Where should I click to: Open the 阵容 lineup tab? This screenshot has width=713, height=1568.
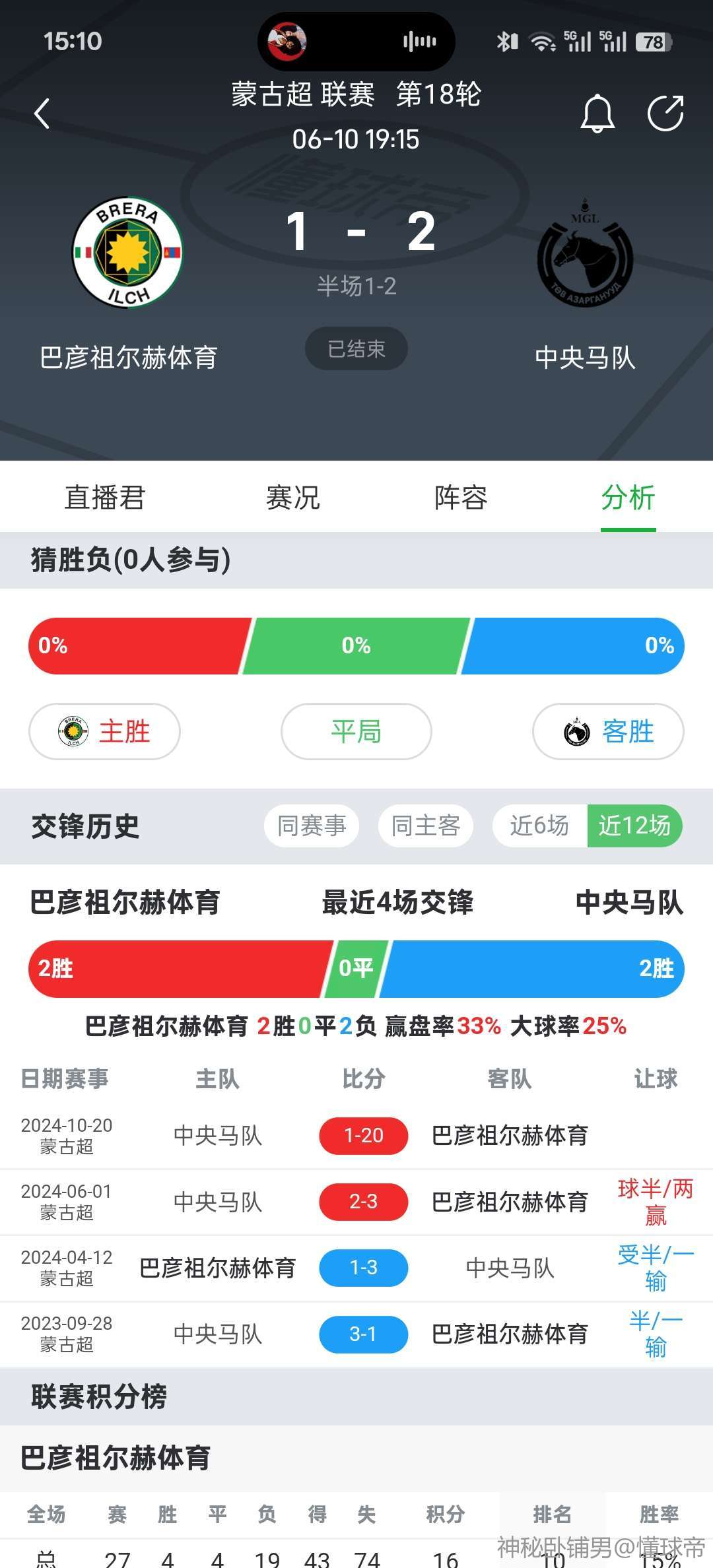coord(461,498)
